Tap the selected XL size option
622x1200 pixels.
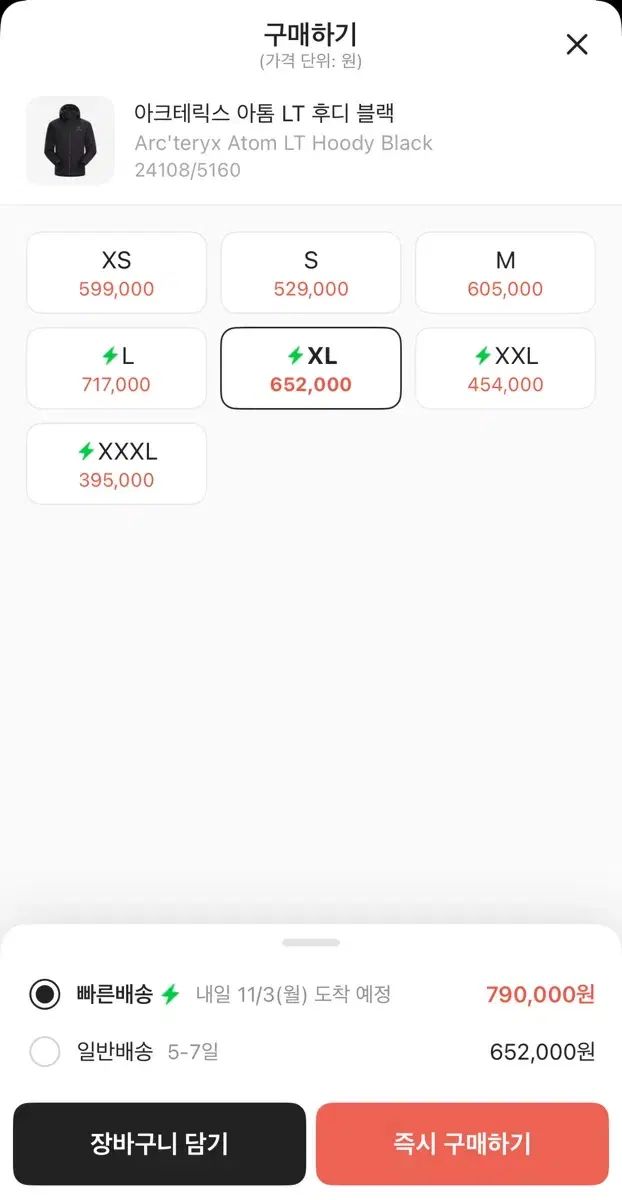tap(311, 369)
